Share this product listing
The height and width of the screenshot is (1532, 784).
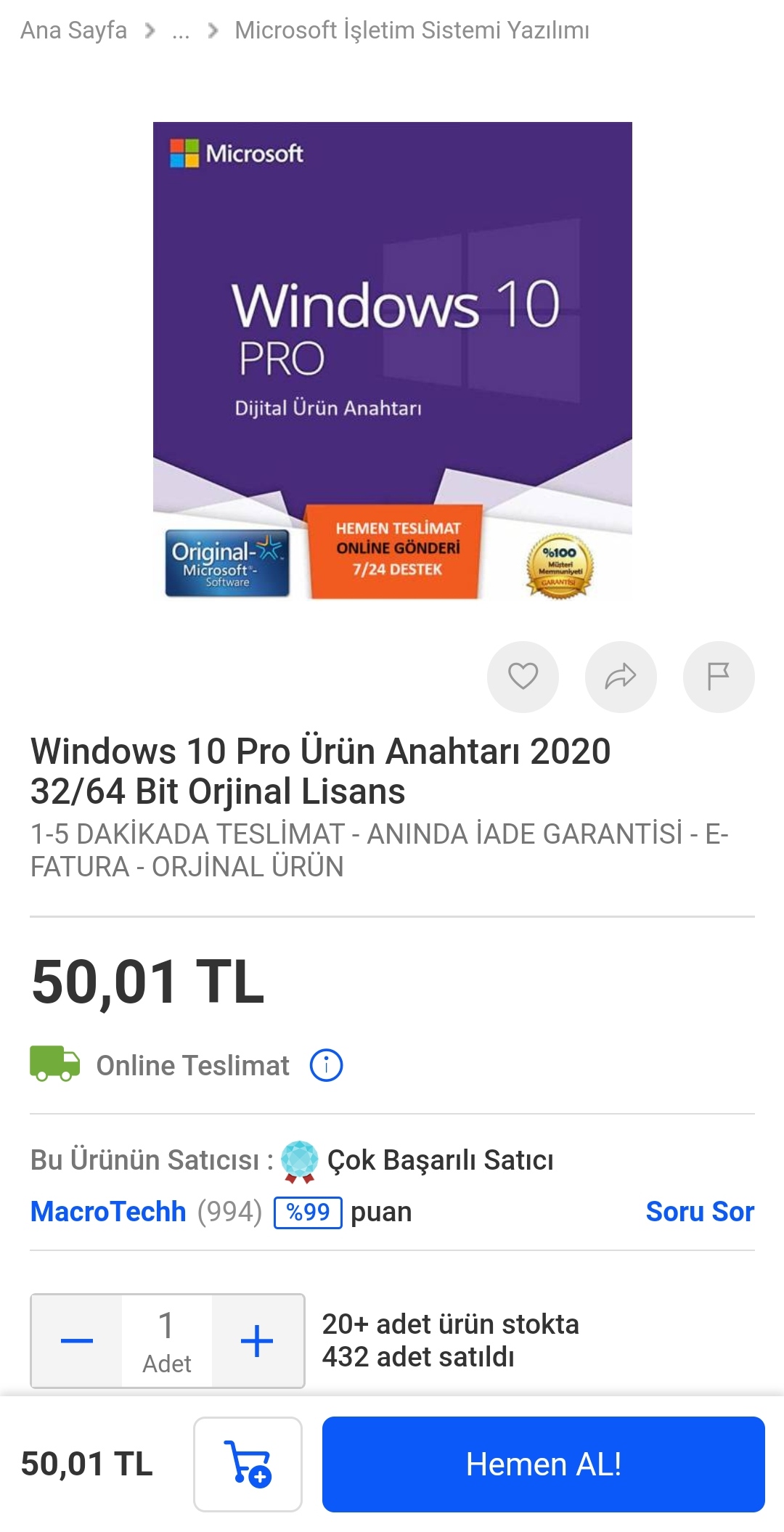(621, 677)
